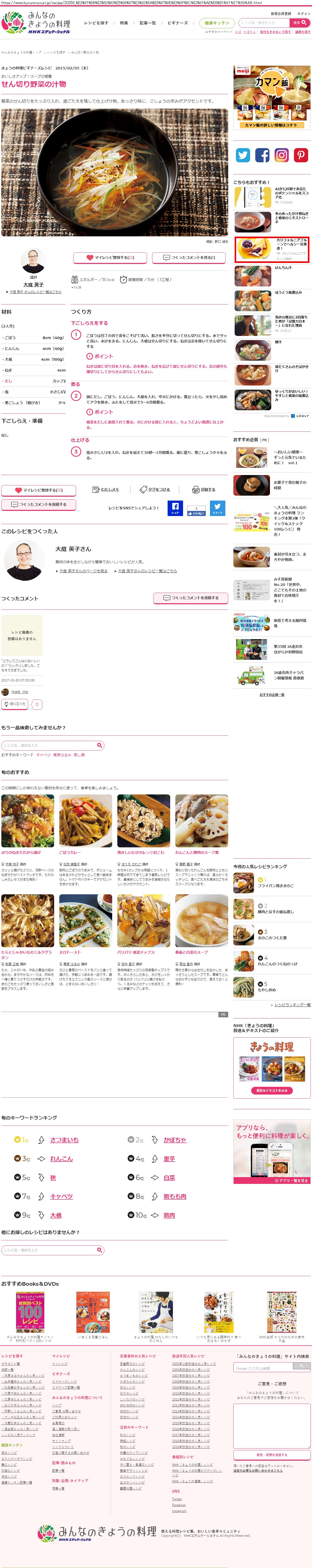The image size is (312, 1568).
Task: Tap the header recipe search field
Action: [263, 22]
